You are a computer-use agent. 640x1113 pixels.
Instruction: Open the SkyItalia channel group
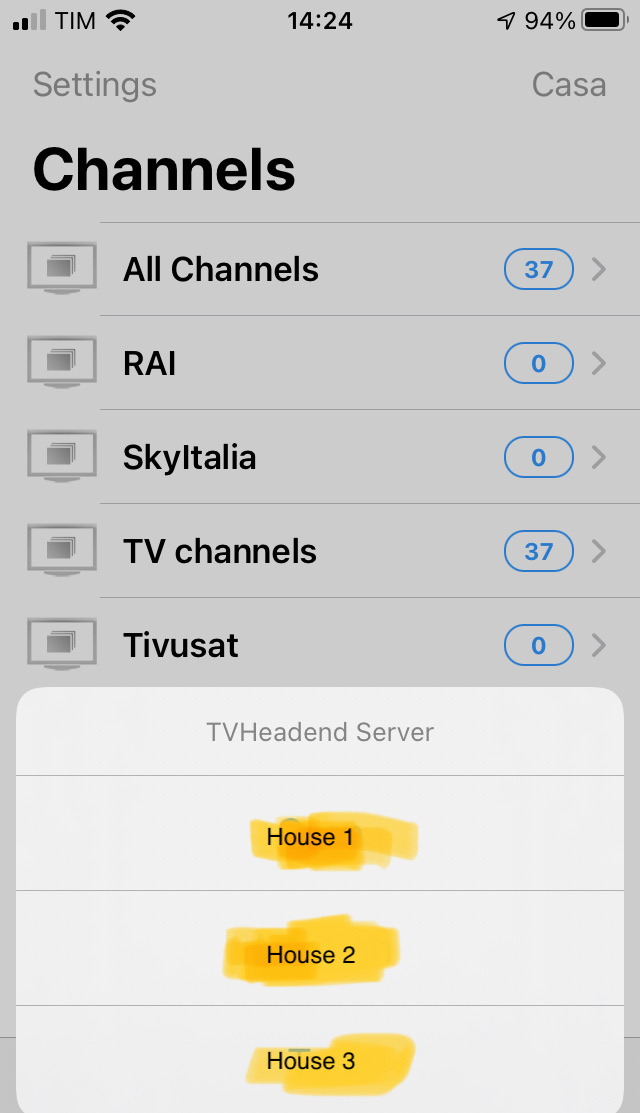(320, 456)
